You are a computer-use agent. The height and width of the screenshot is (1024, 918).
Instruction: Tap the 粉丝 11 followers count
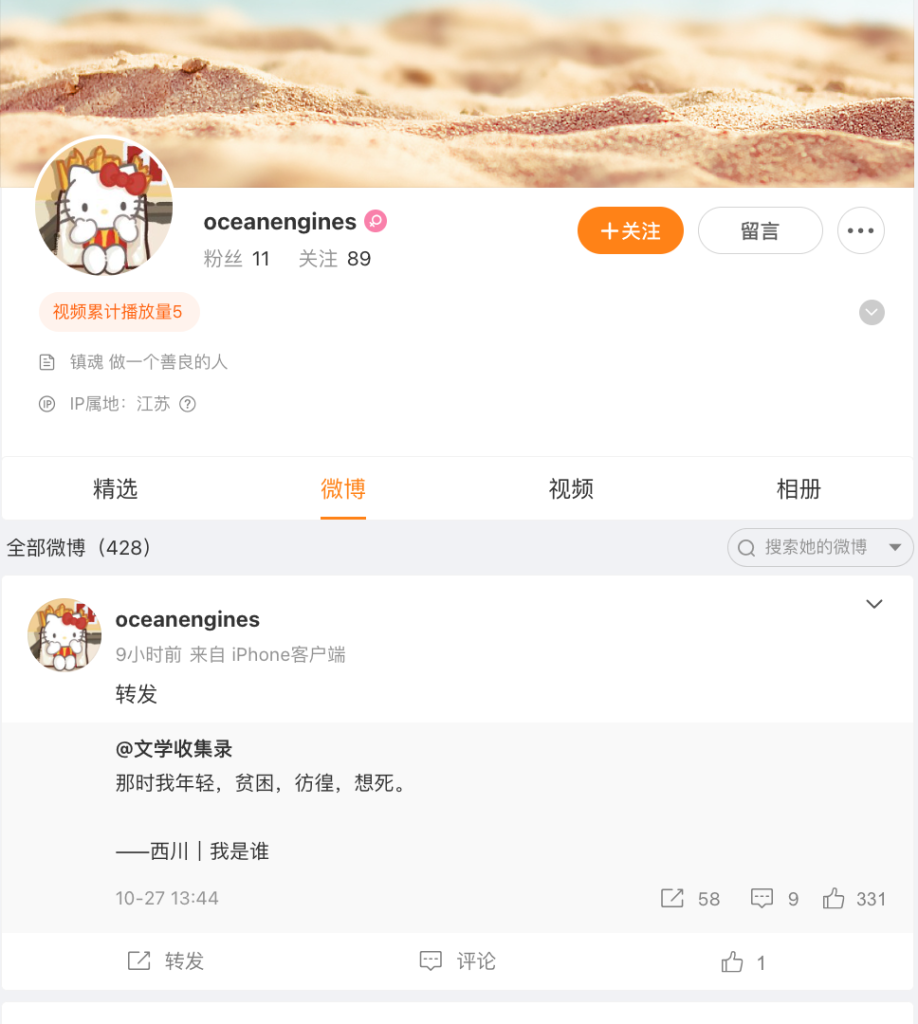[x=236, y=259]
